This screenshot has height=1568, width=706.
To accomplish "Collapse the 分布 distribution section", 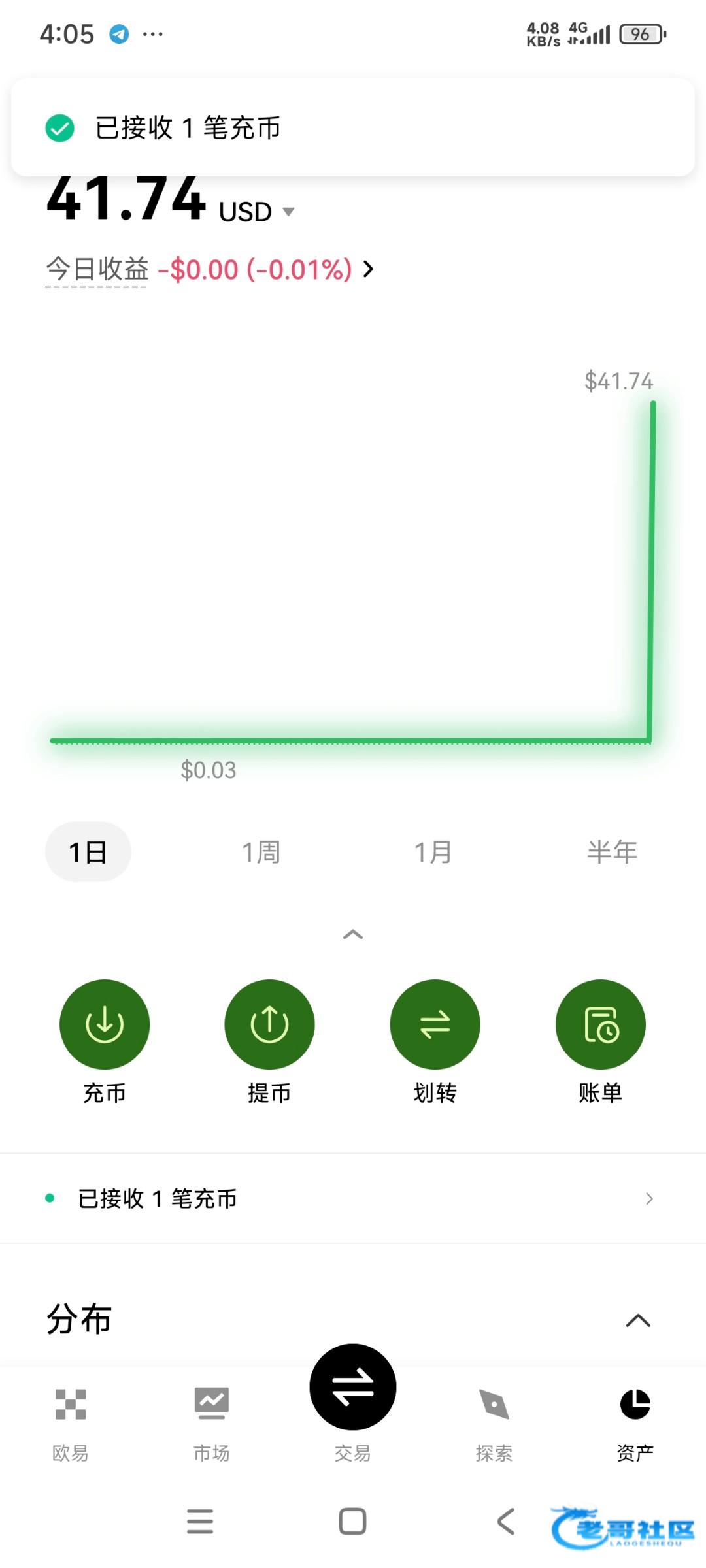I will pos(638,1320).
